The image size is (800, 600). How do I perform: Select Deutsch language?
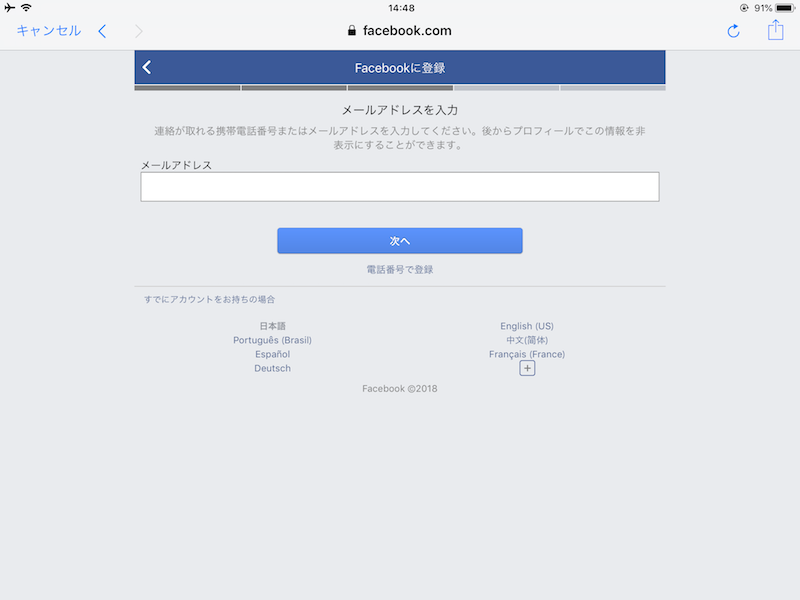tap(272, 368)
